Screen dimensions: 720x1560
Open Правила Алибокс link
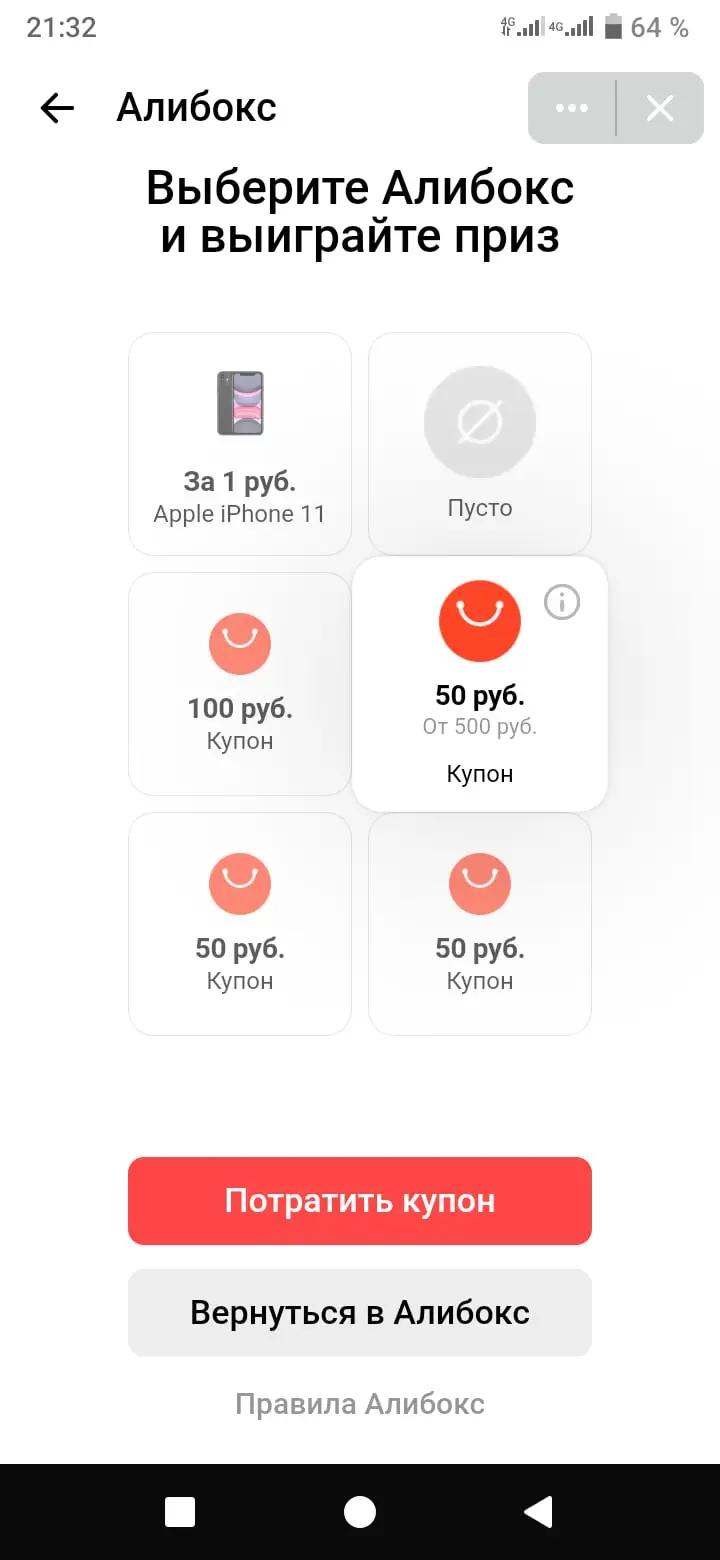click(x=360, y=1404)
